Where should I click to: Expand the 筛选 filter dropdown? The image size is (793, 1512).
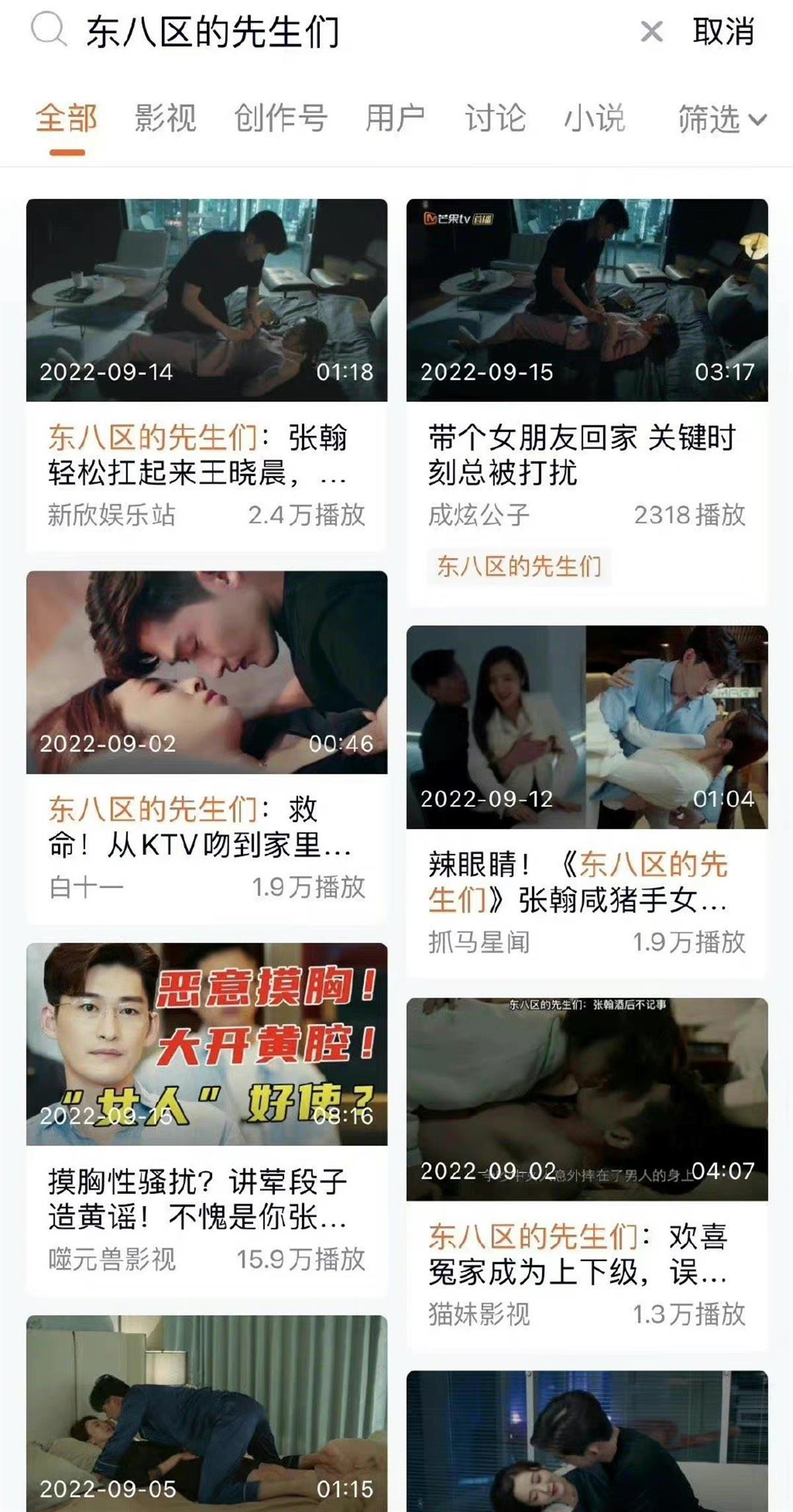point(722,120)
